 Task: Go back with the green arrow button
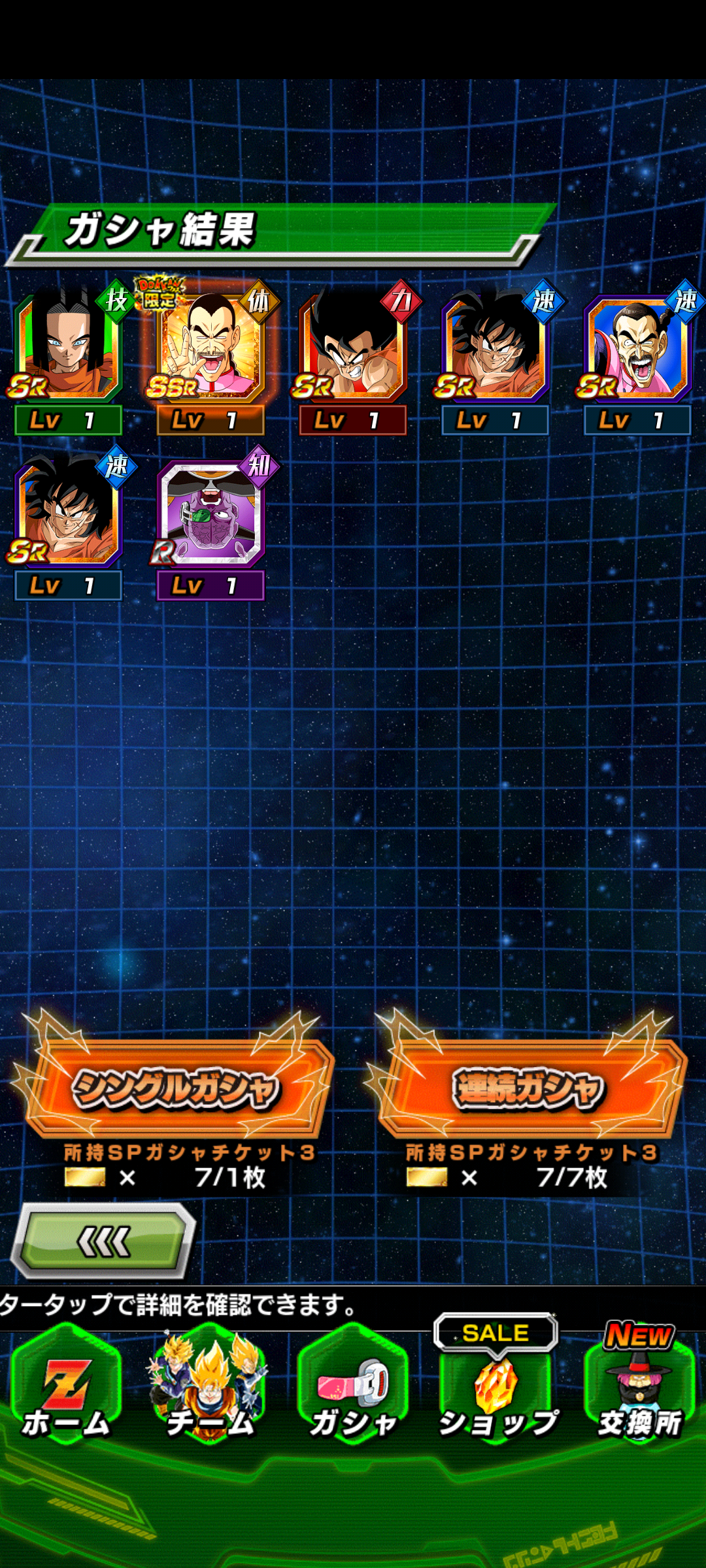point(103,1241)
